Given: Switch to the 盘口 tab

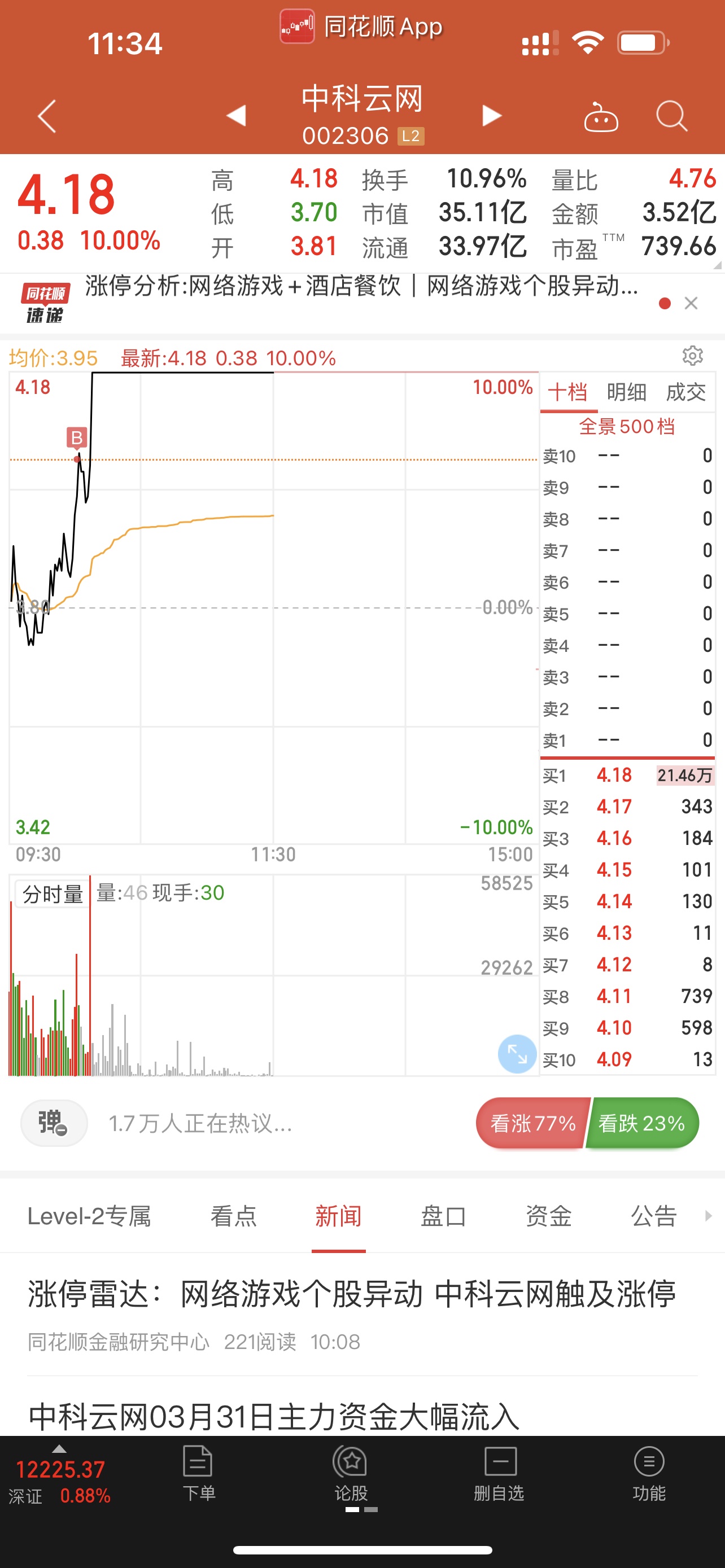Looking at the screenshot, I should 443,1216.
